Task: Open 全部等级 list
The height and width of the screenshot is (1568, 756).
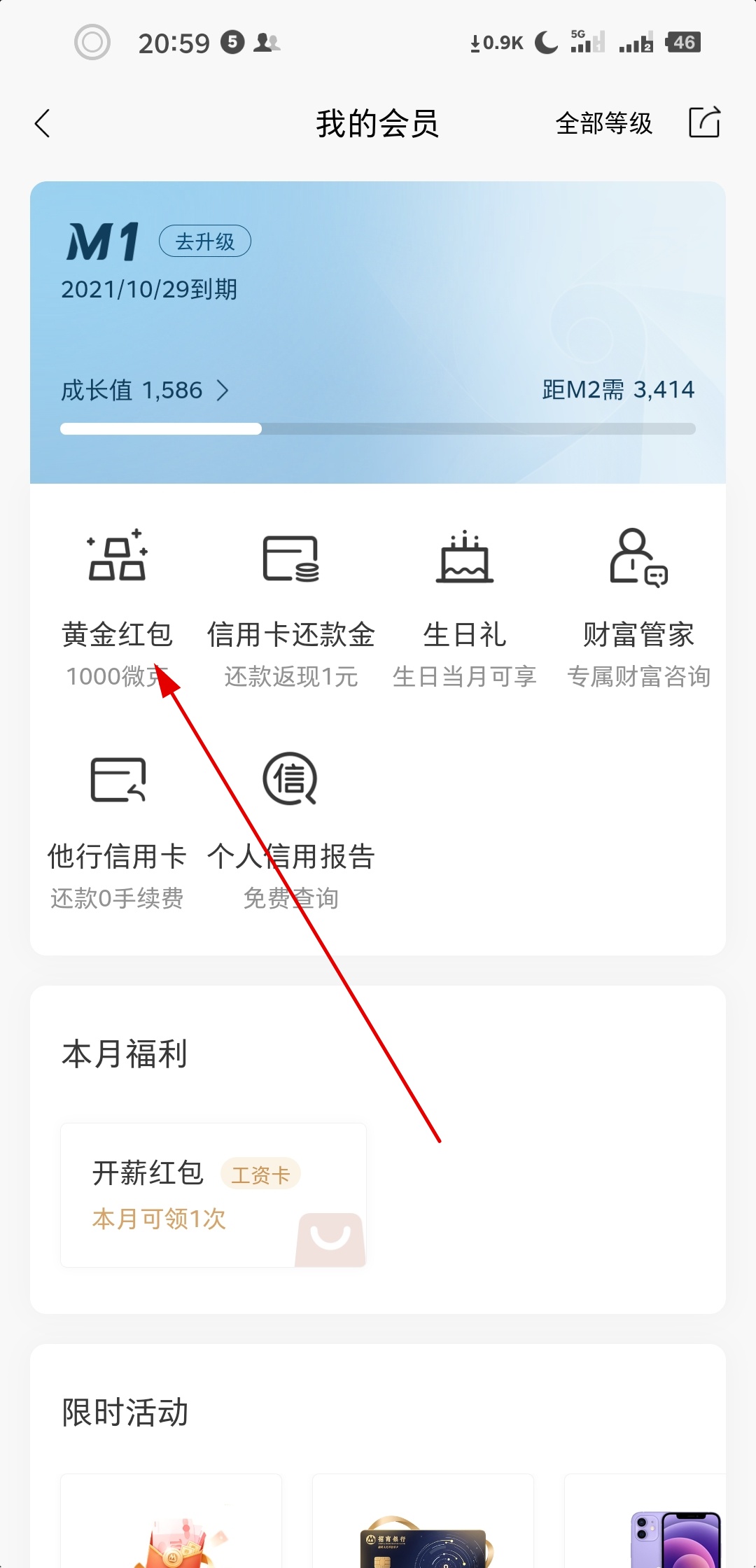Action: (603, 124)
